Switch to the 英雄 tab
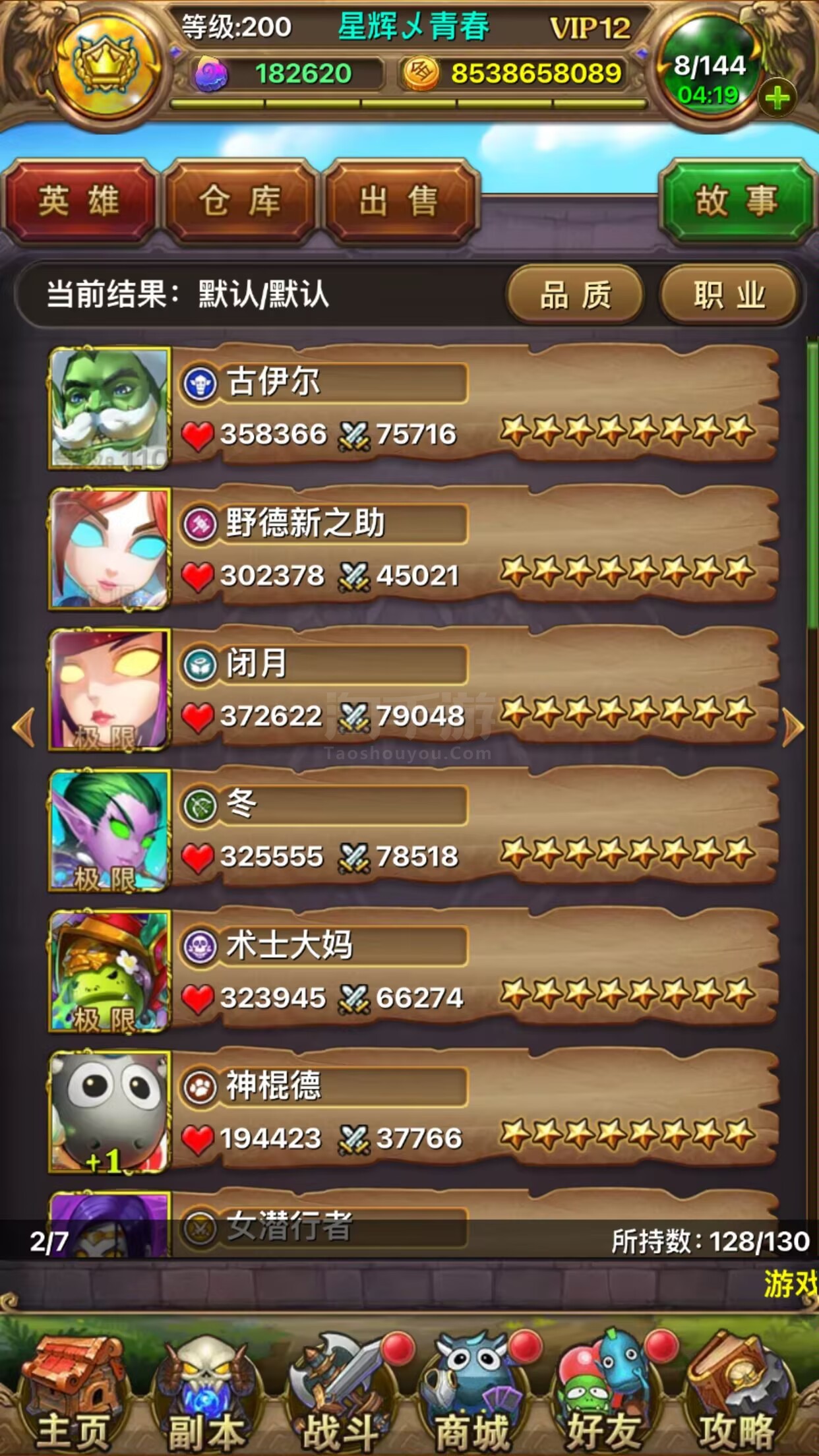Viewport: 819px width, 1456px height. click(78, 201)
